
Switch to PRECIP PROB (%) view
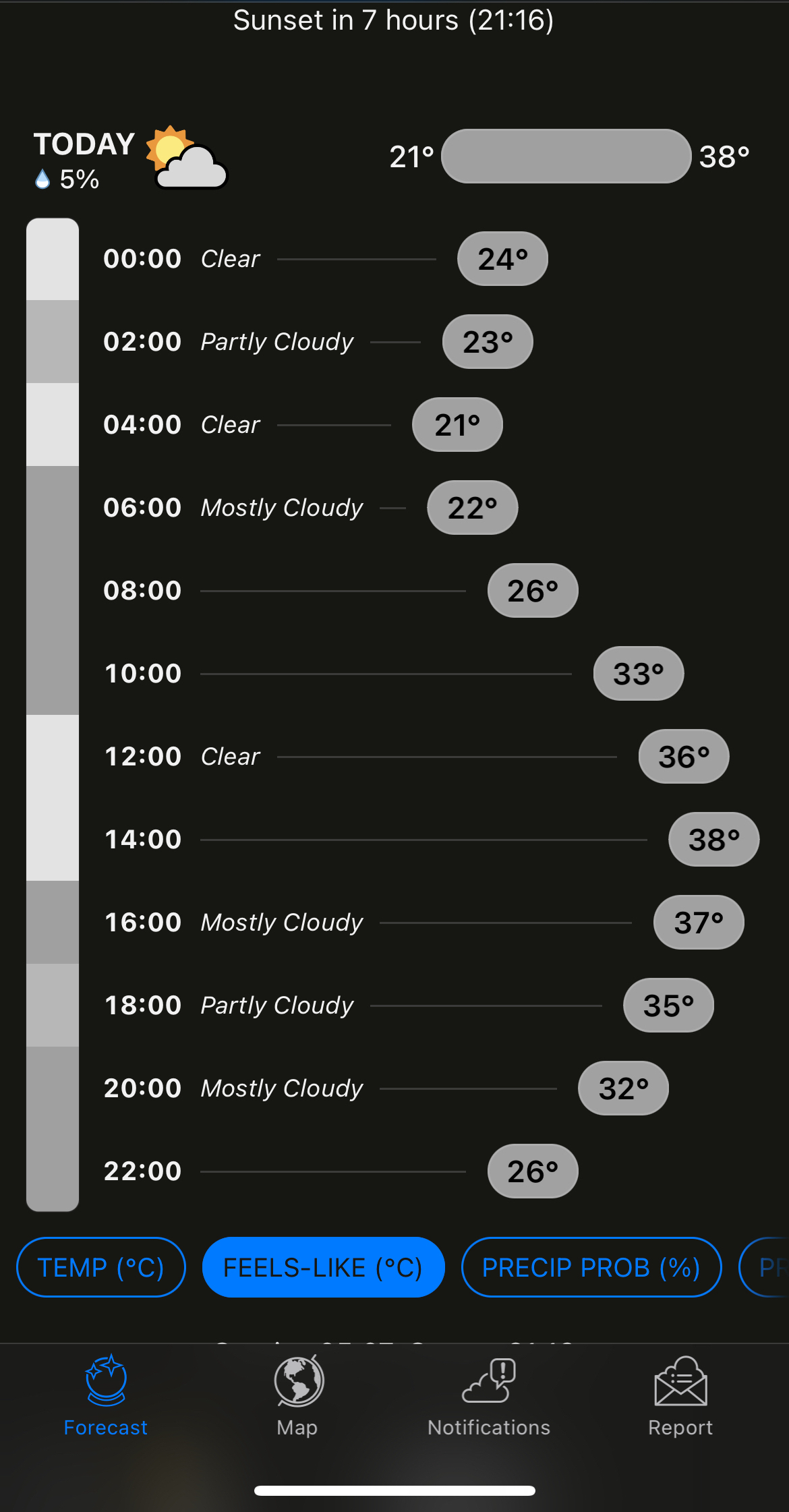click(591, 1267)
